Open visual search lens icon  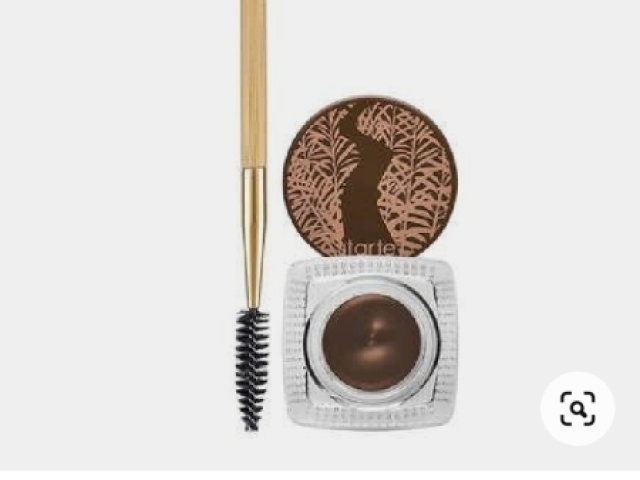tap(577, 408)
